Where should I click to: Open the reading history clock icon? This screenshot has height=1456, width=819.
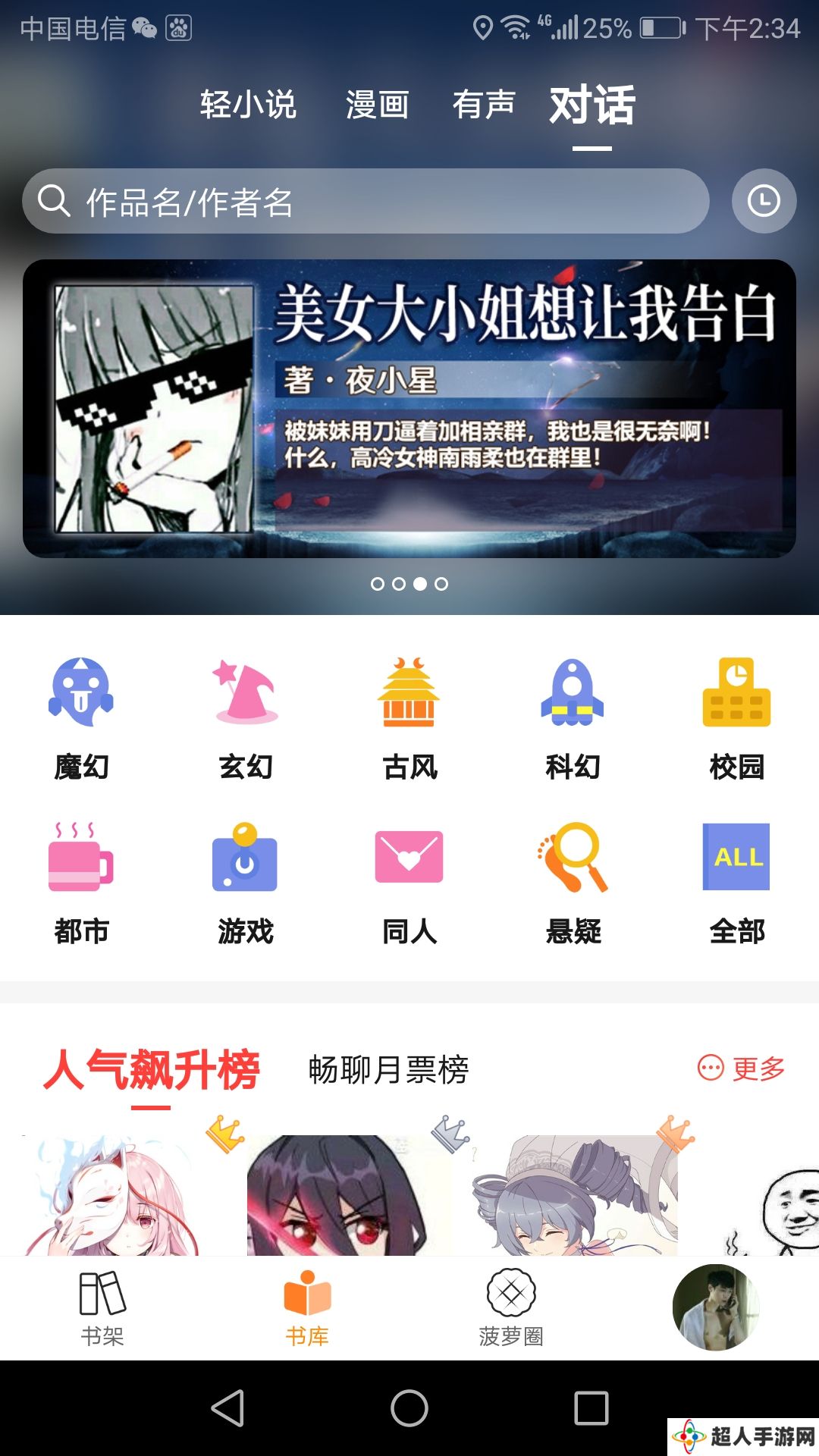[x=764, y=201]
